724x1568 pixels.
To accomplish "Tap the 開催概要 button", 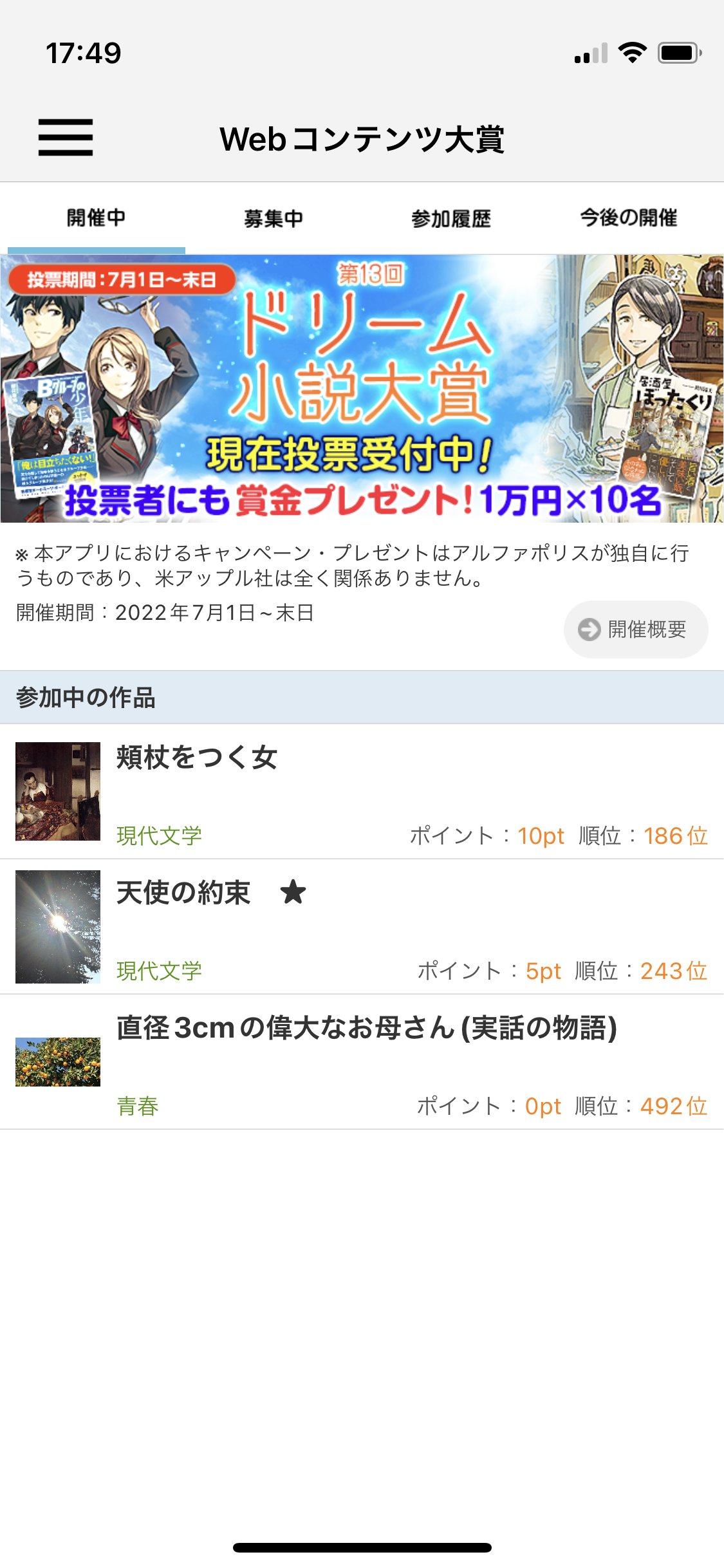I will tap(636, 629).
